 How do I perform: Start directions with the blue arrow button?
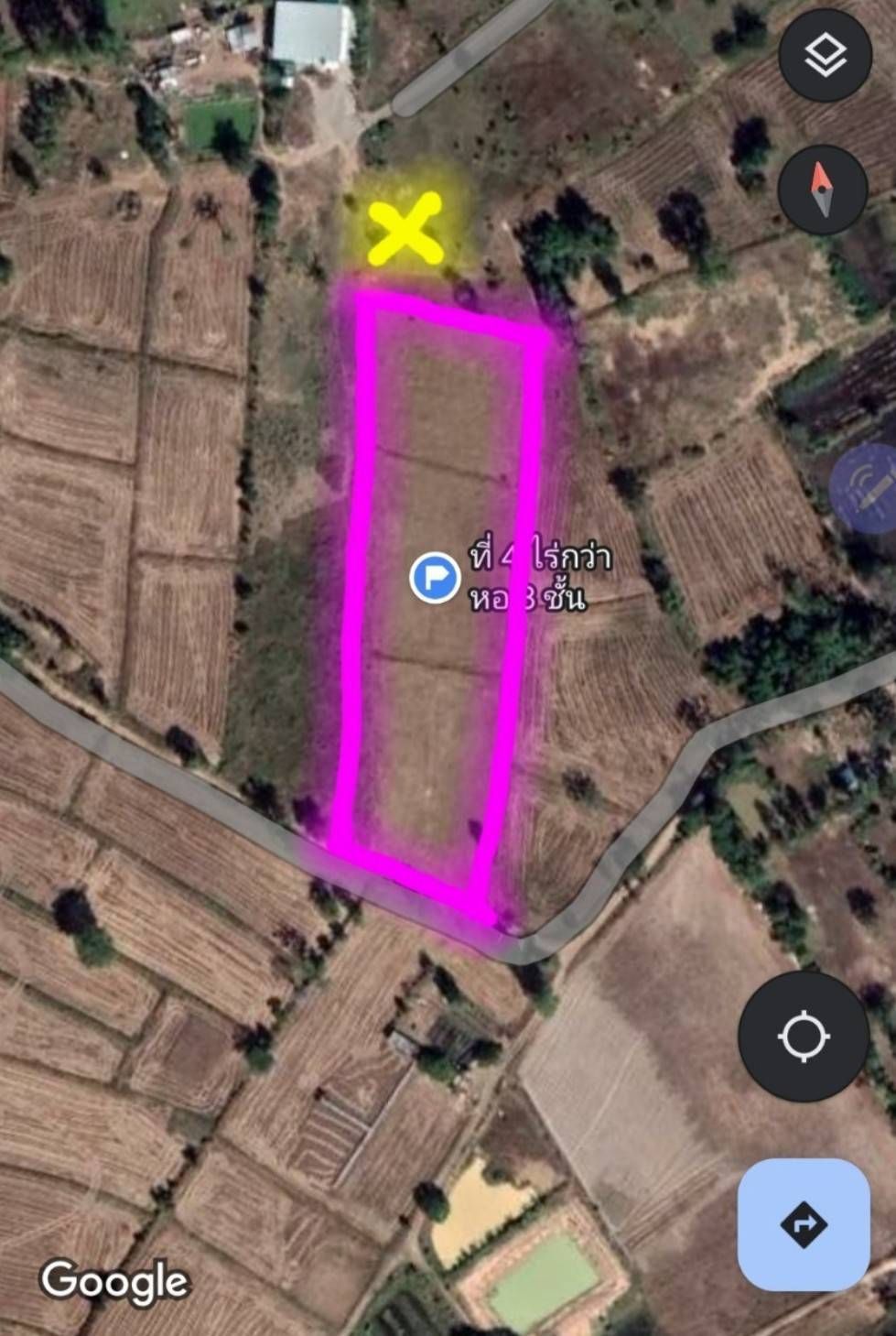coord(803,1223)
